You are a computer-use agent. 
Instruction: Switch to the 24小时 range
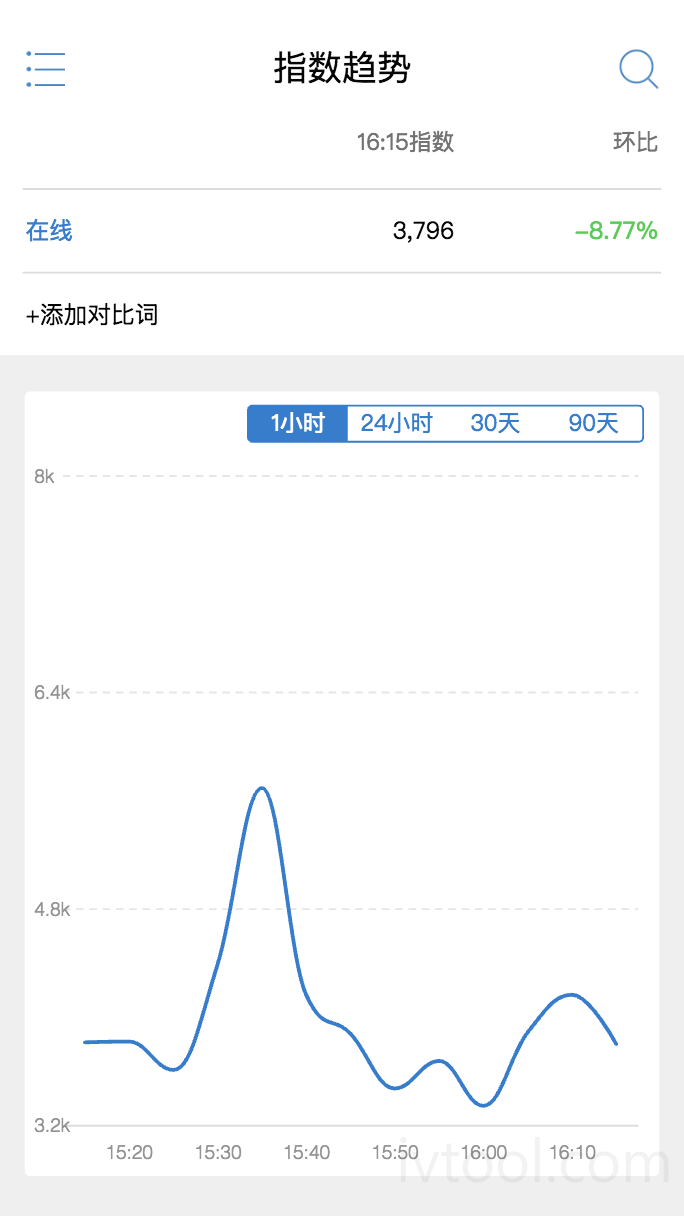click(397, 423)
